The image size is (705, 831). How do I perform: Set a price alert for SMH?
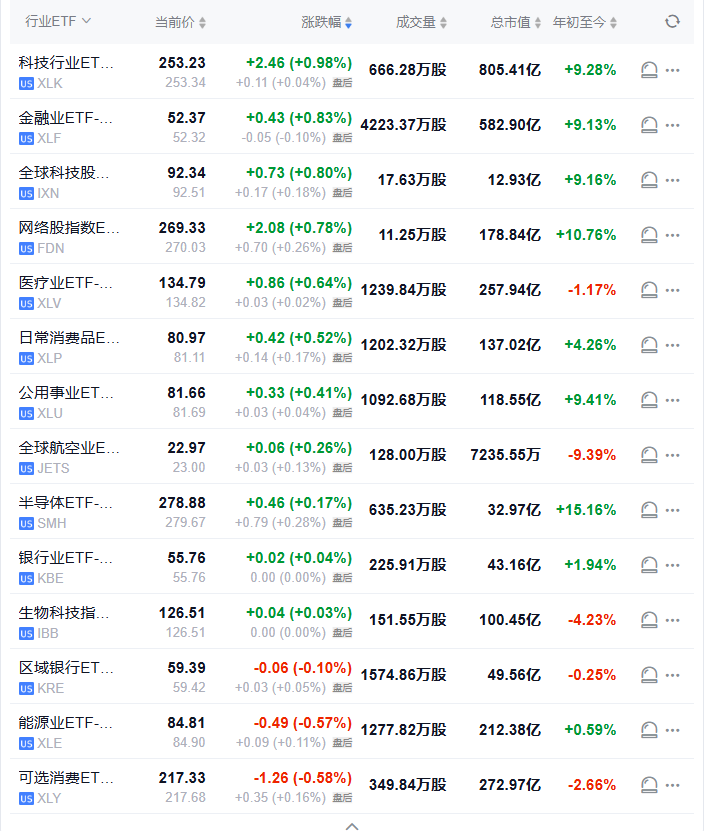click(649, 510)
